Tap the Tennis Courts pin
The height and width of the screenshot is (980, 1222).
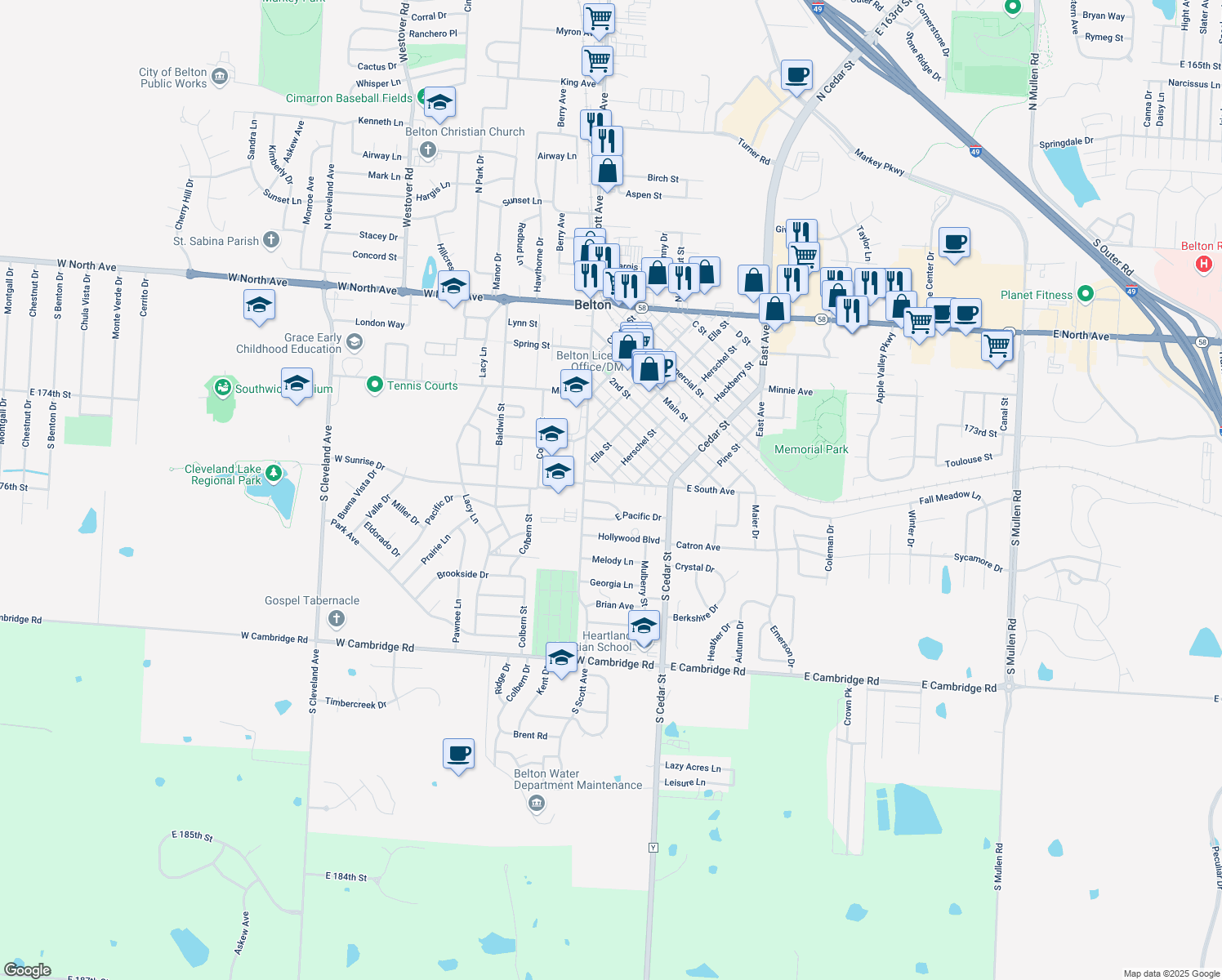pyautogui.click(x=375, y=384)
